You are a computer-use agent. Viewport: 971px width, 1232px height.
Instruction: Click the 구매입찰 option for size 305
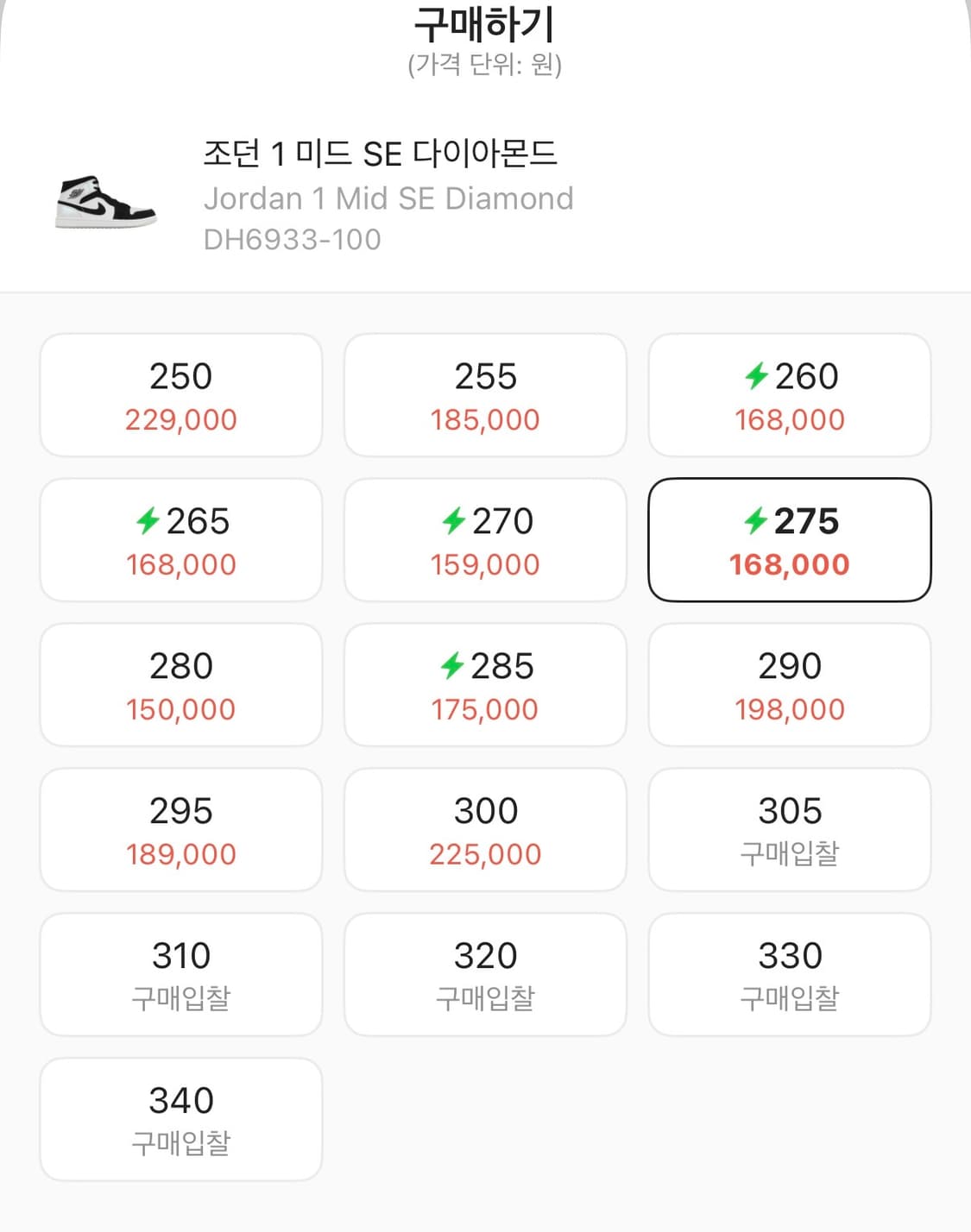tap(790, 830)
